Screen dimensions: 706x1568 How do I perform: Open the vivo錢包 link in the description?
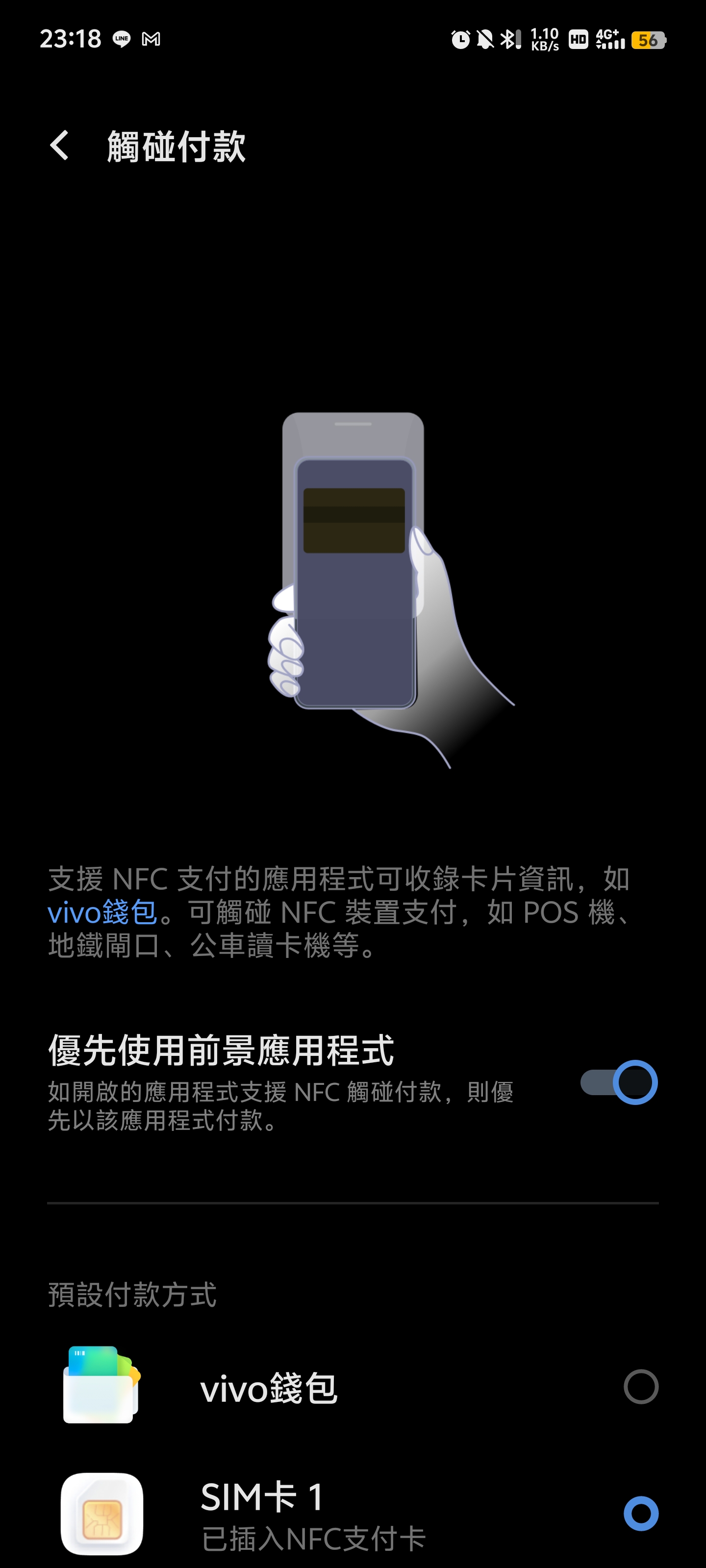pyautogui.click(x=102, y=912)
